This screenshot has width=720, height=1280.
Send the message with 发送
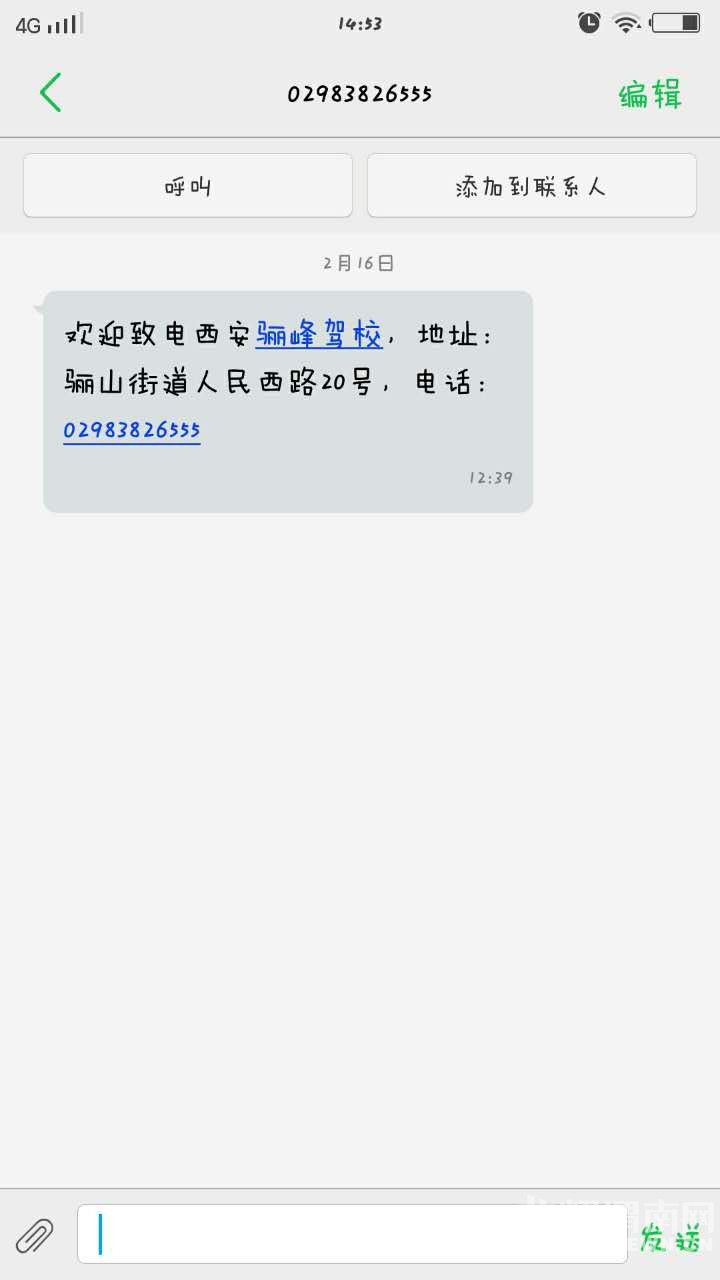click(x=670, y=1237)
